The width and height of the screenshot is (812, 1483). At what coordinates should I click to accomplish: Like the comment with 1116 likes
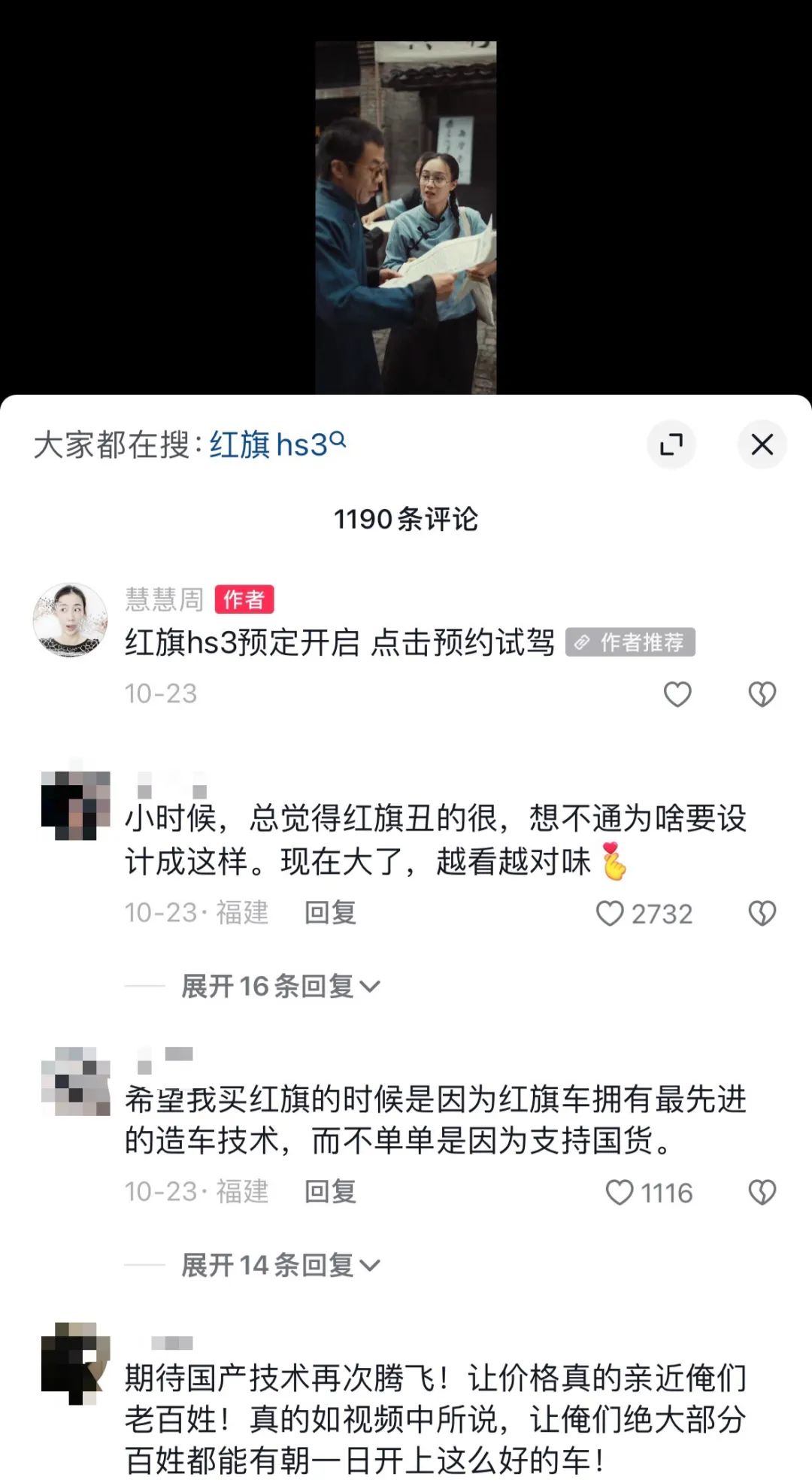click(x=620, y=1193)
